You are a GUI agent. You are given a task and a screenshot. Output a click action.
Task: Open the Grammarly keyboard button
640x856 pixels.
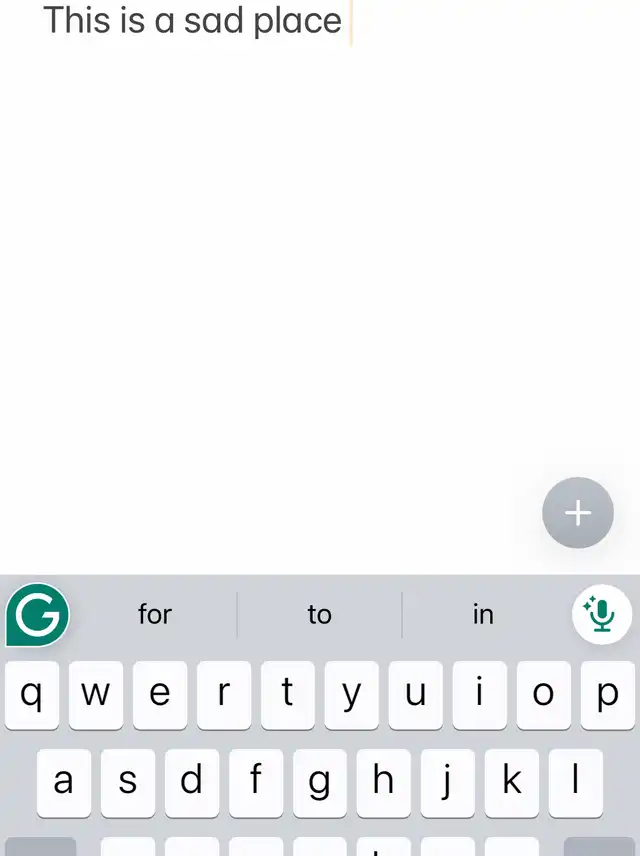[38, 614]
